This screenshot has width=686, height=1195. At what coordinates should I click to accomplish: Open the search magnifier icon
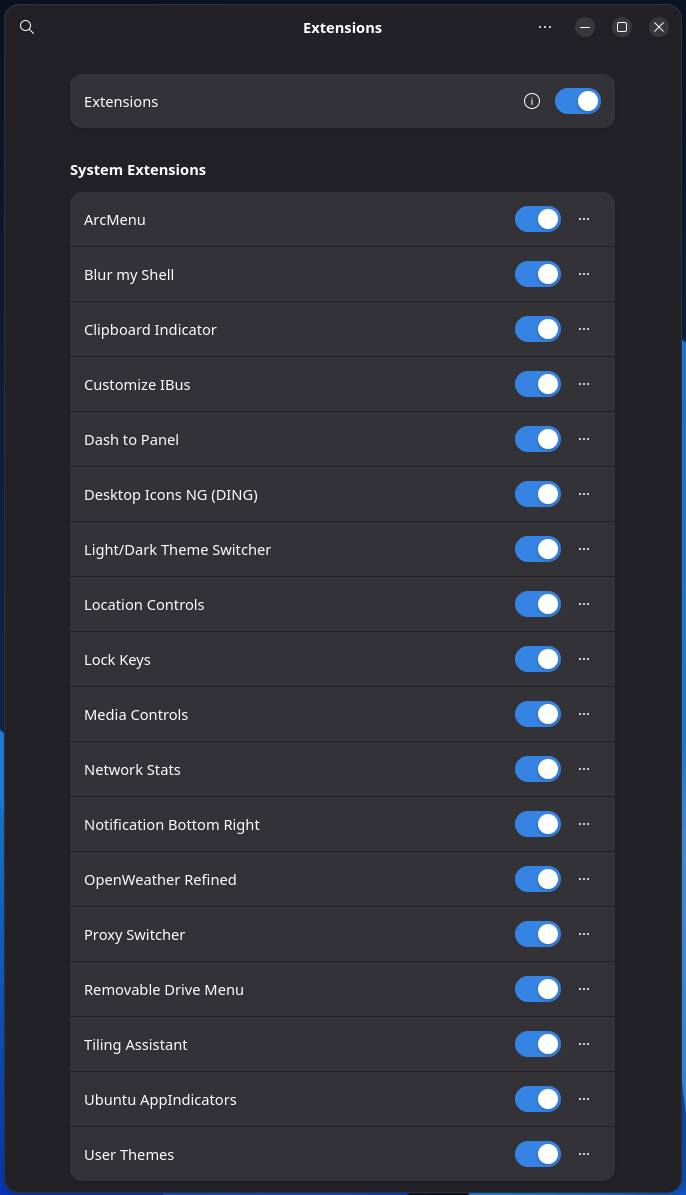(27, 27)
